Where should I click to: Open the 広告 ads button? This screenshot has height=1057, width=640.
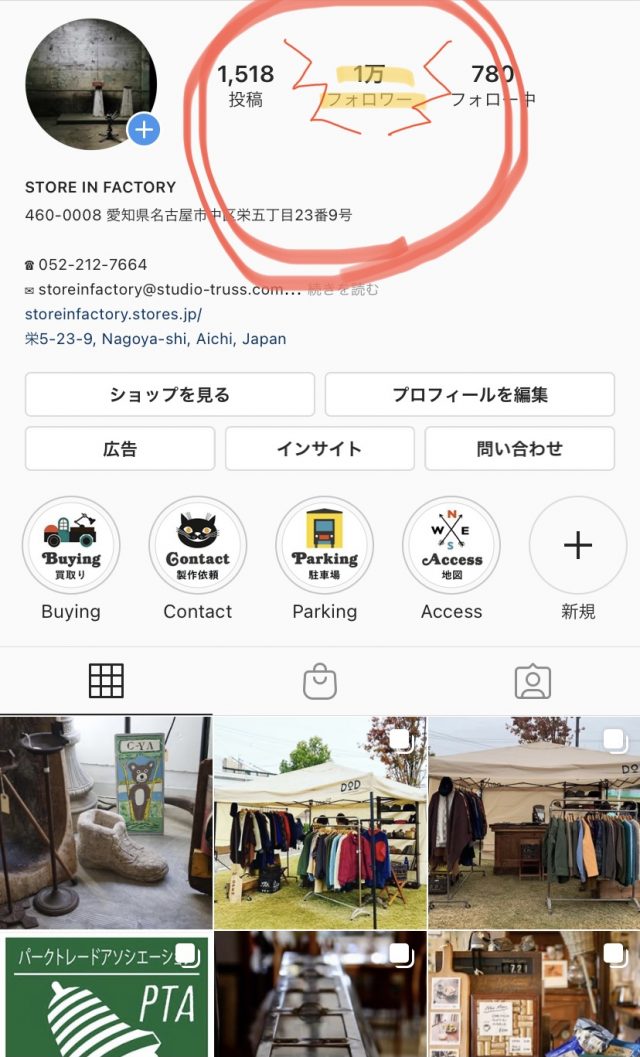[119, 449]
